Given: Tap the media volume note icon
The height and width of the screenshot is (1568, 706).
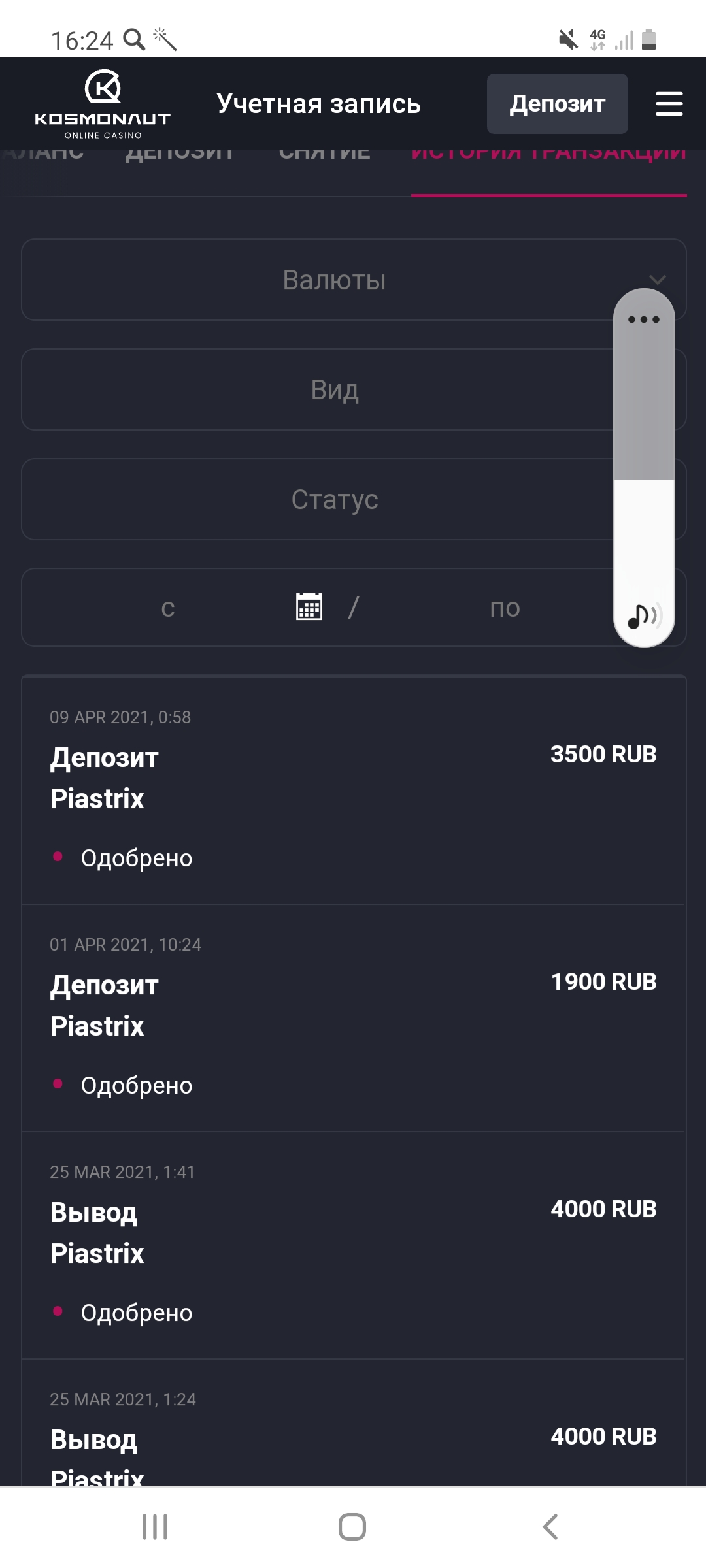Looking at the screenshot, I should pyautogui.click(x=645, y=615).
